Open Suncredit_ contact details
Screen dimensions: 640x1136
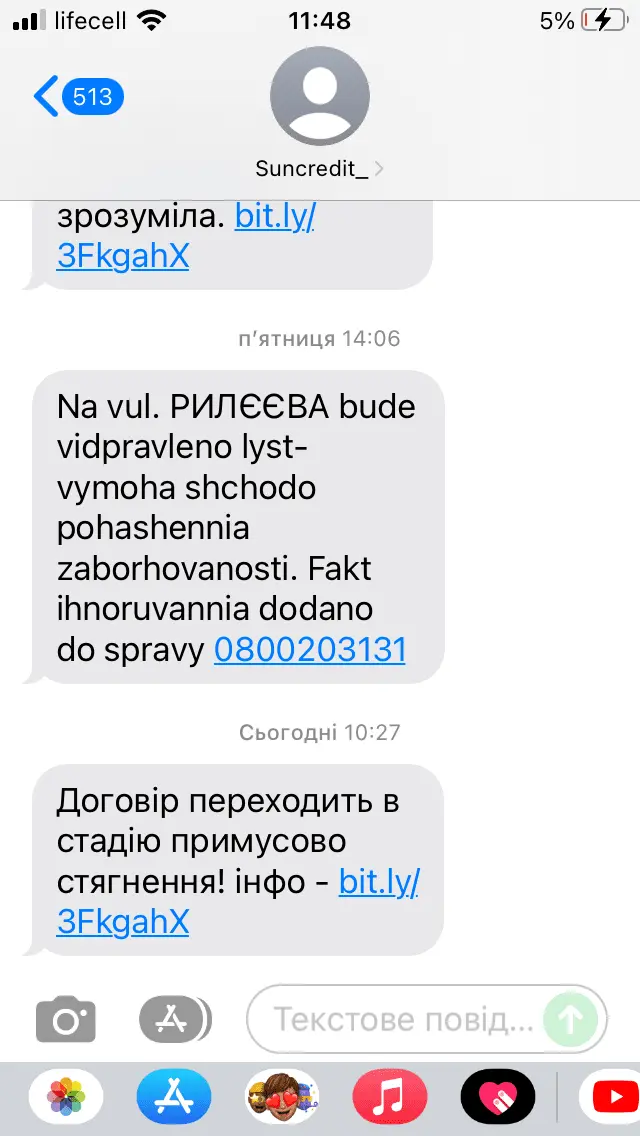tap(319, 112)
